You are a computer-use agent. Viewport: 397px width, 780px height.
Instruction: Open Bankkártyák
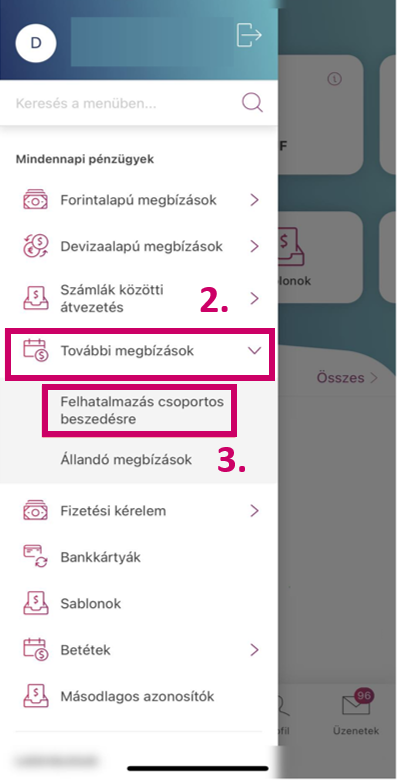[x=139, y=557]
